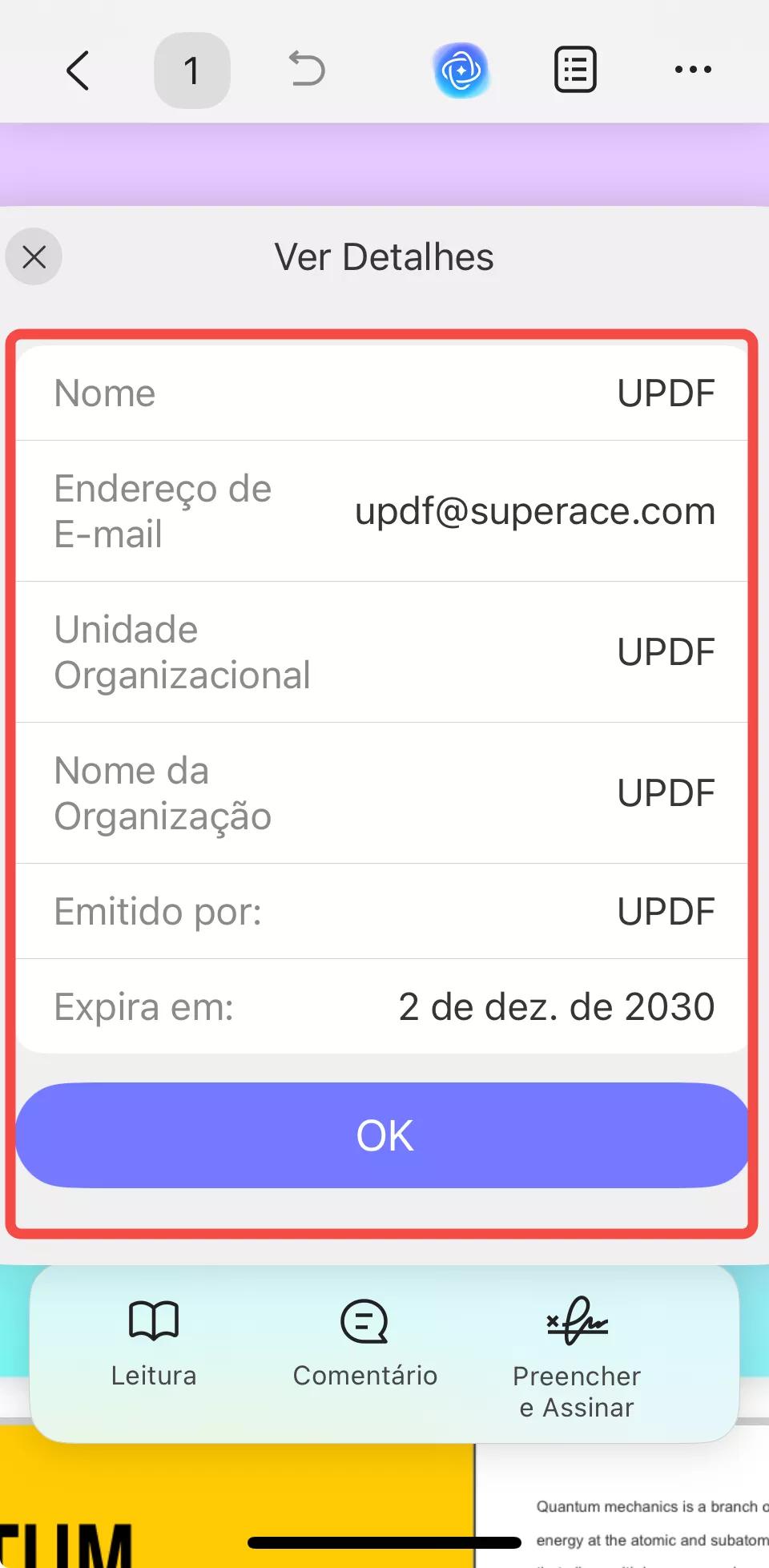This screenshot has height=1568, width=769.
Task: Confirm with the OK button
Action: (x=383, y=1135)
